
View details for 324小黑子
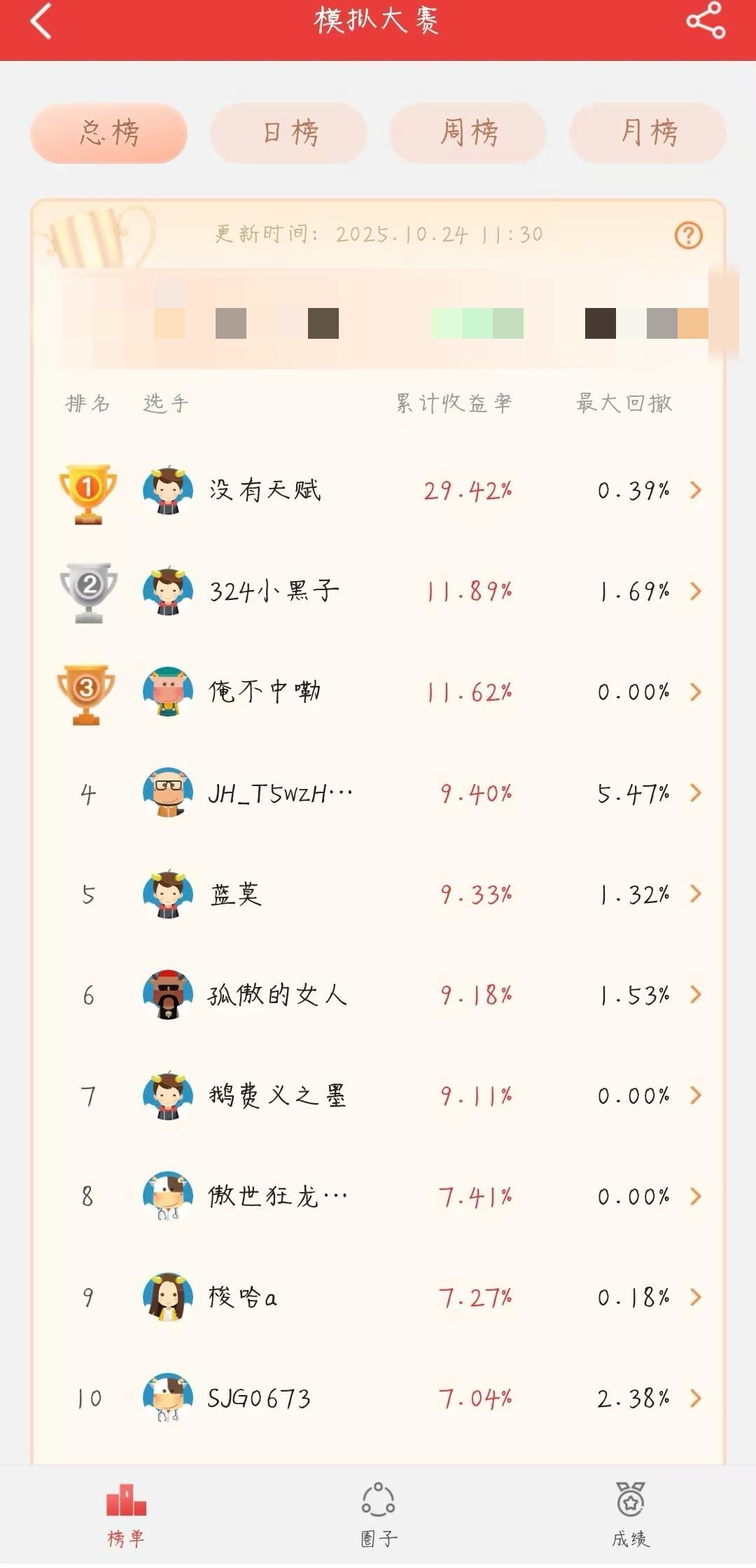[378, 591]
